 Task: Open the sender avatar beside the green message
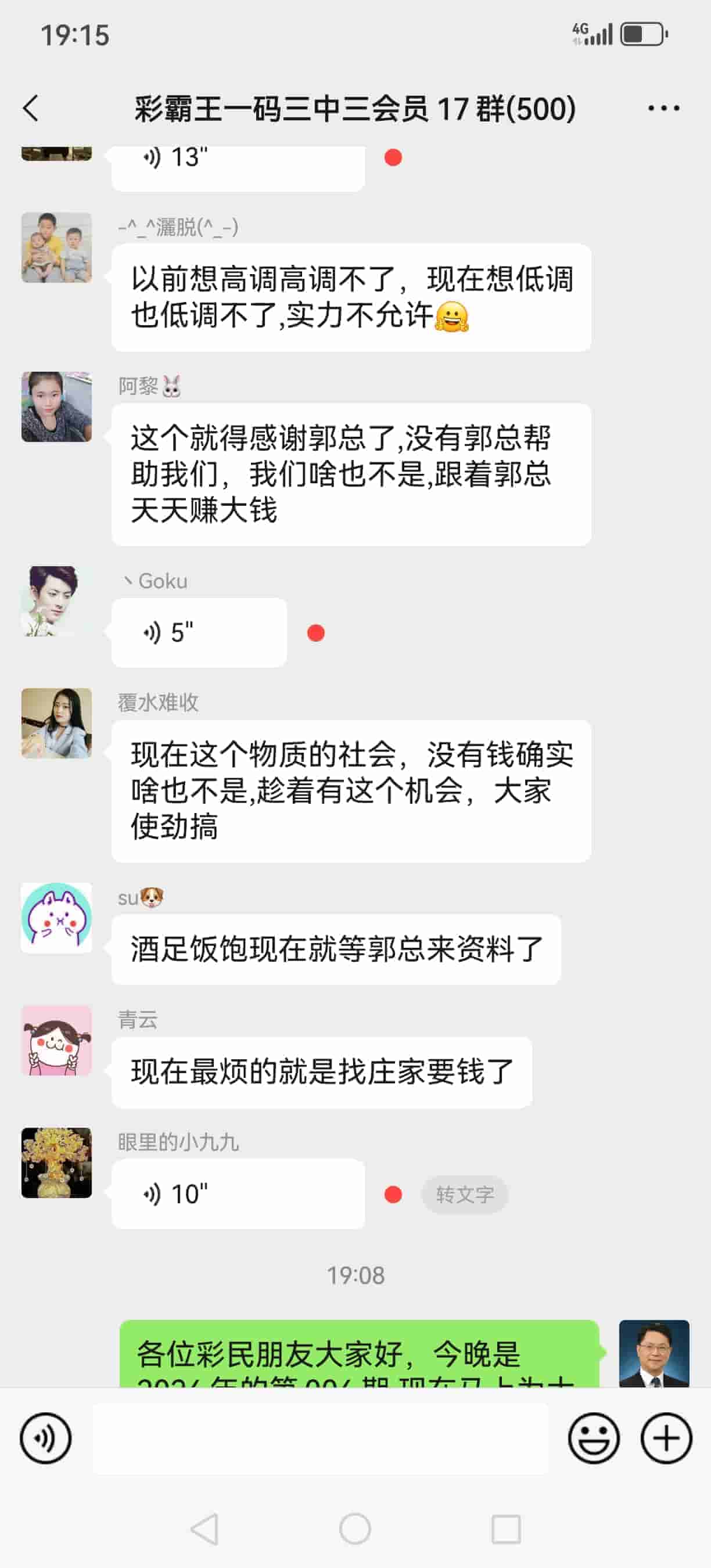tap(653, 1353)
